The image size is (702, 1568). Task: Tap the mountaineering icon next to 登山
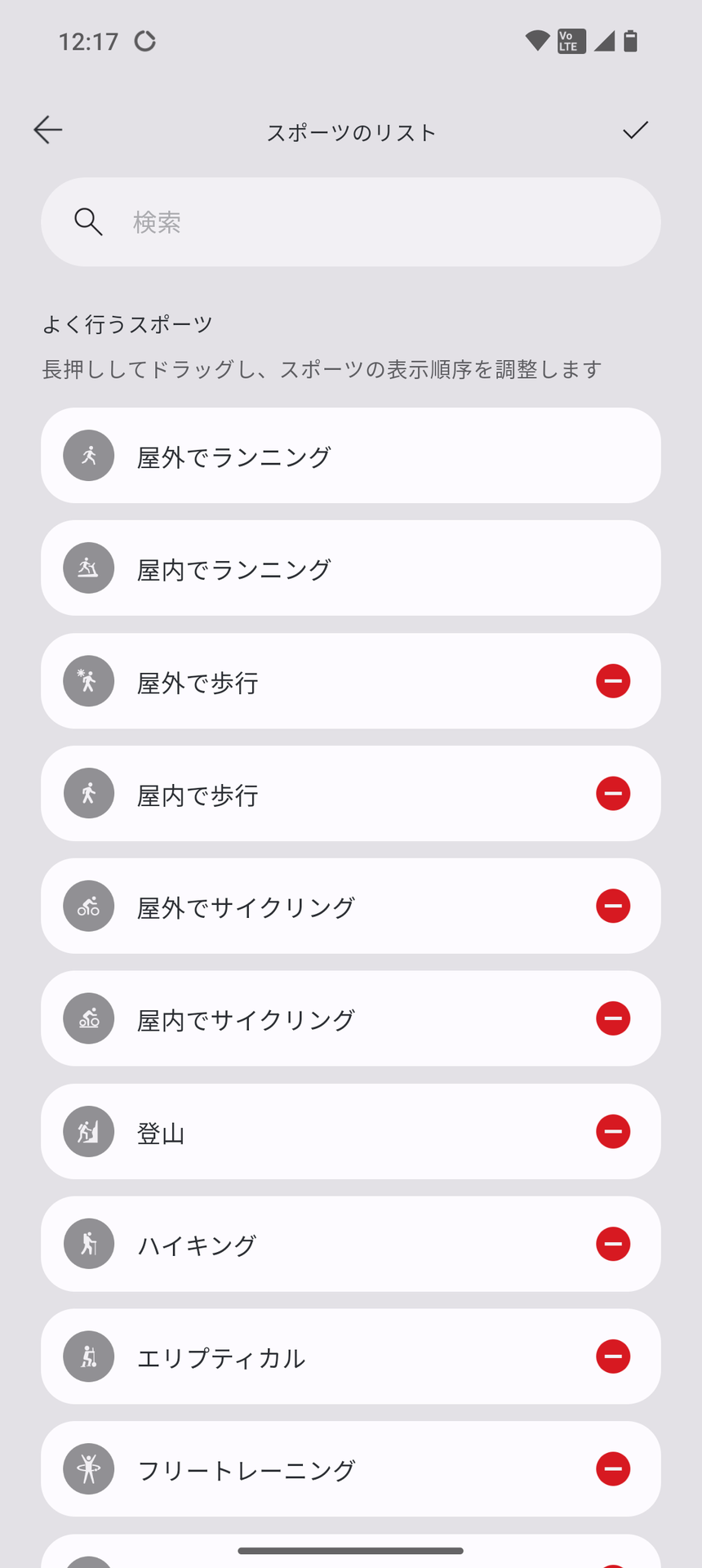tap(88, 1131)
